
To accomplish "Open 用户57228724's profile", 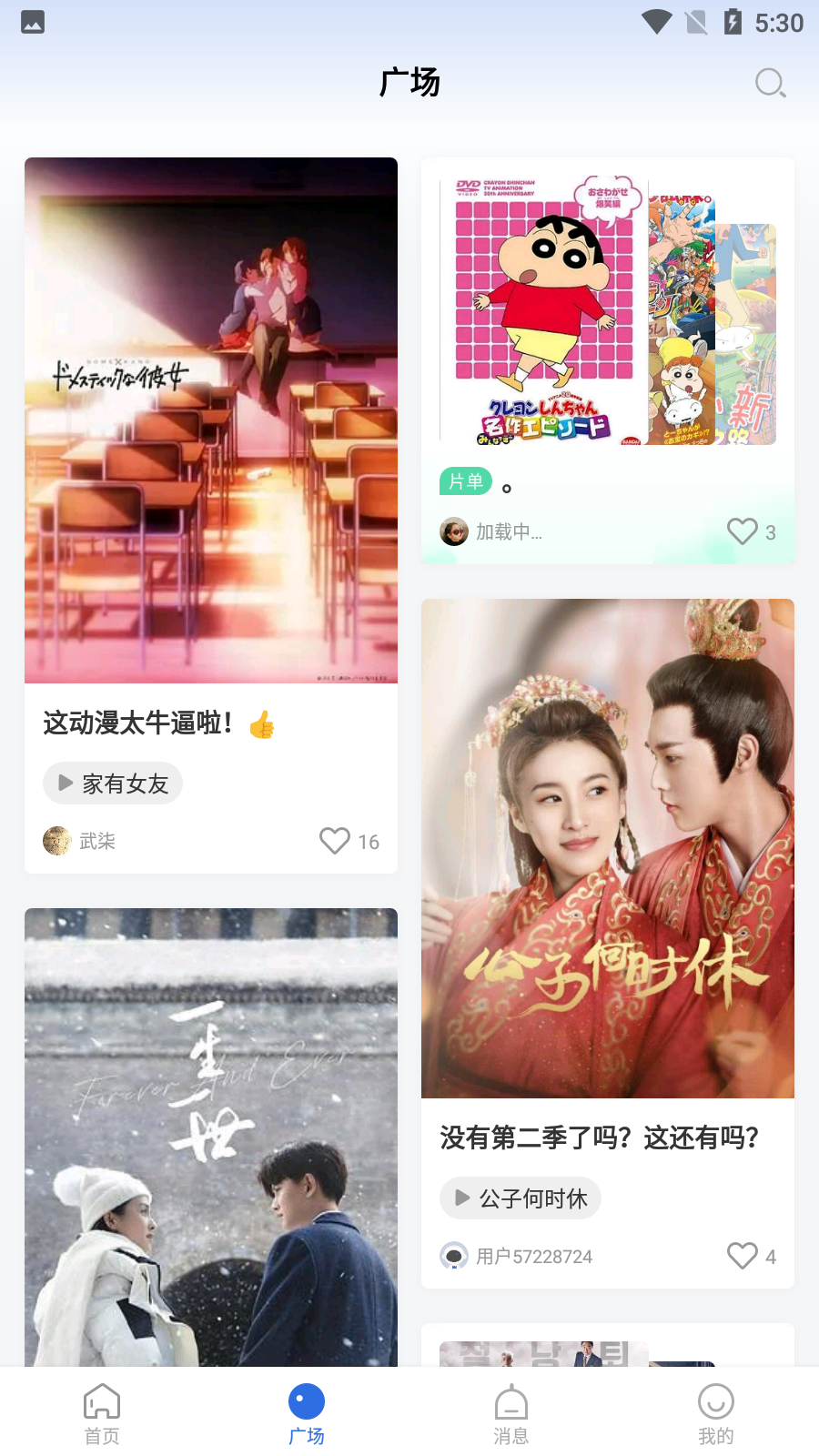I will pos(454,1256).
